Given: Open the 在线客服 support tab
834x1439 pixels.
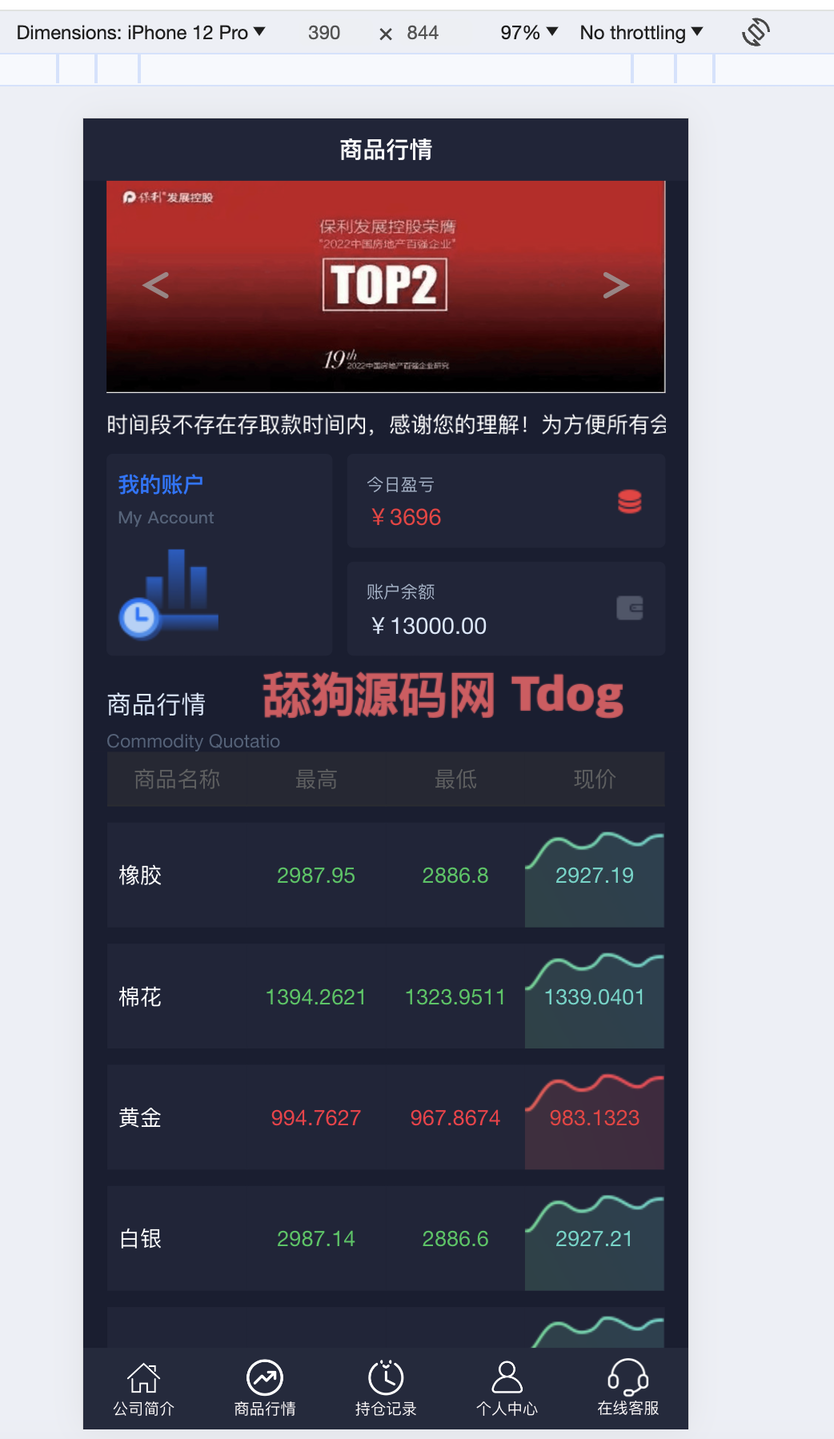Looking at the screenshot, I should coord(628,1389).
